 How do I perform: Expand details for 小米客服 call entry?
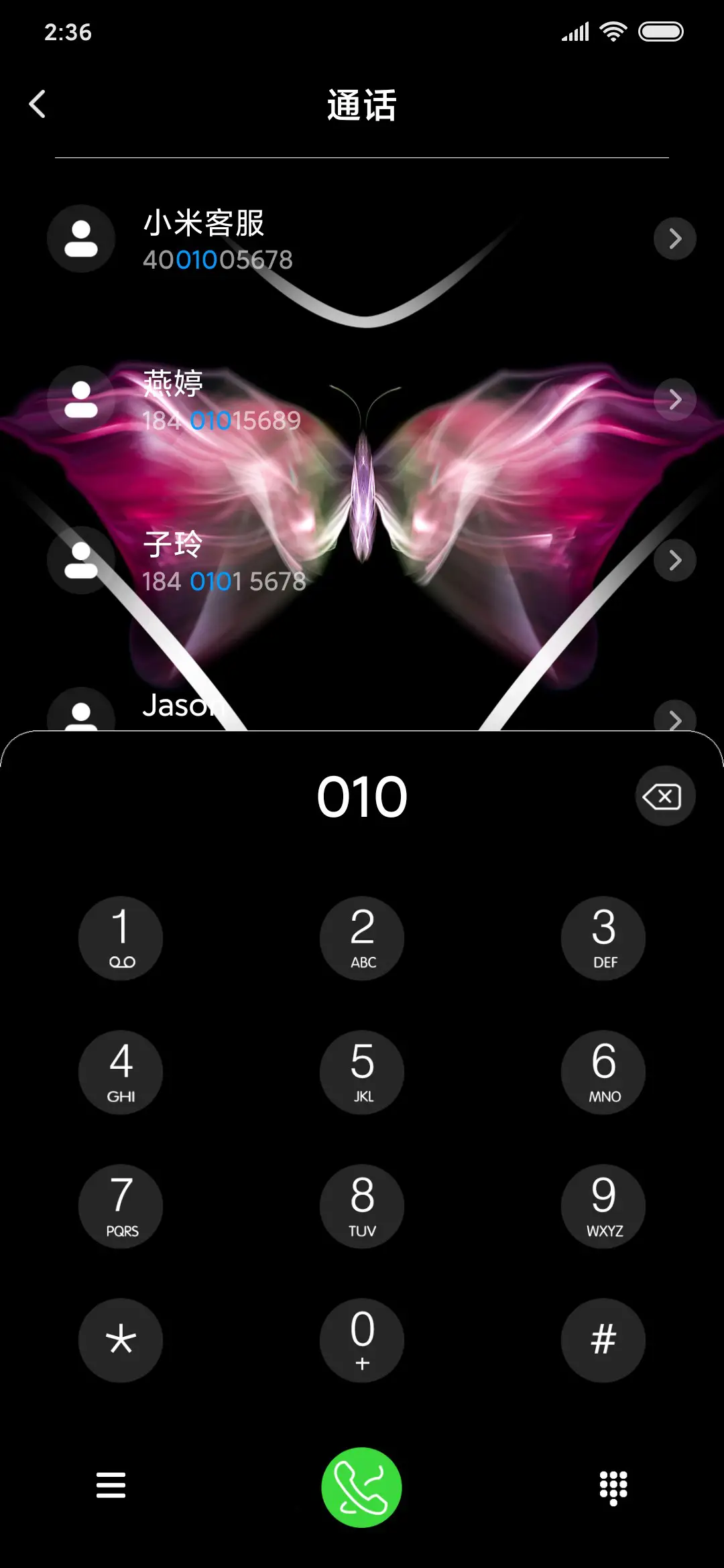click(x=674, y=239)
